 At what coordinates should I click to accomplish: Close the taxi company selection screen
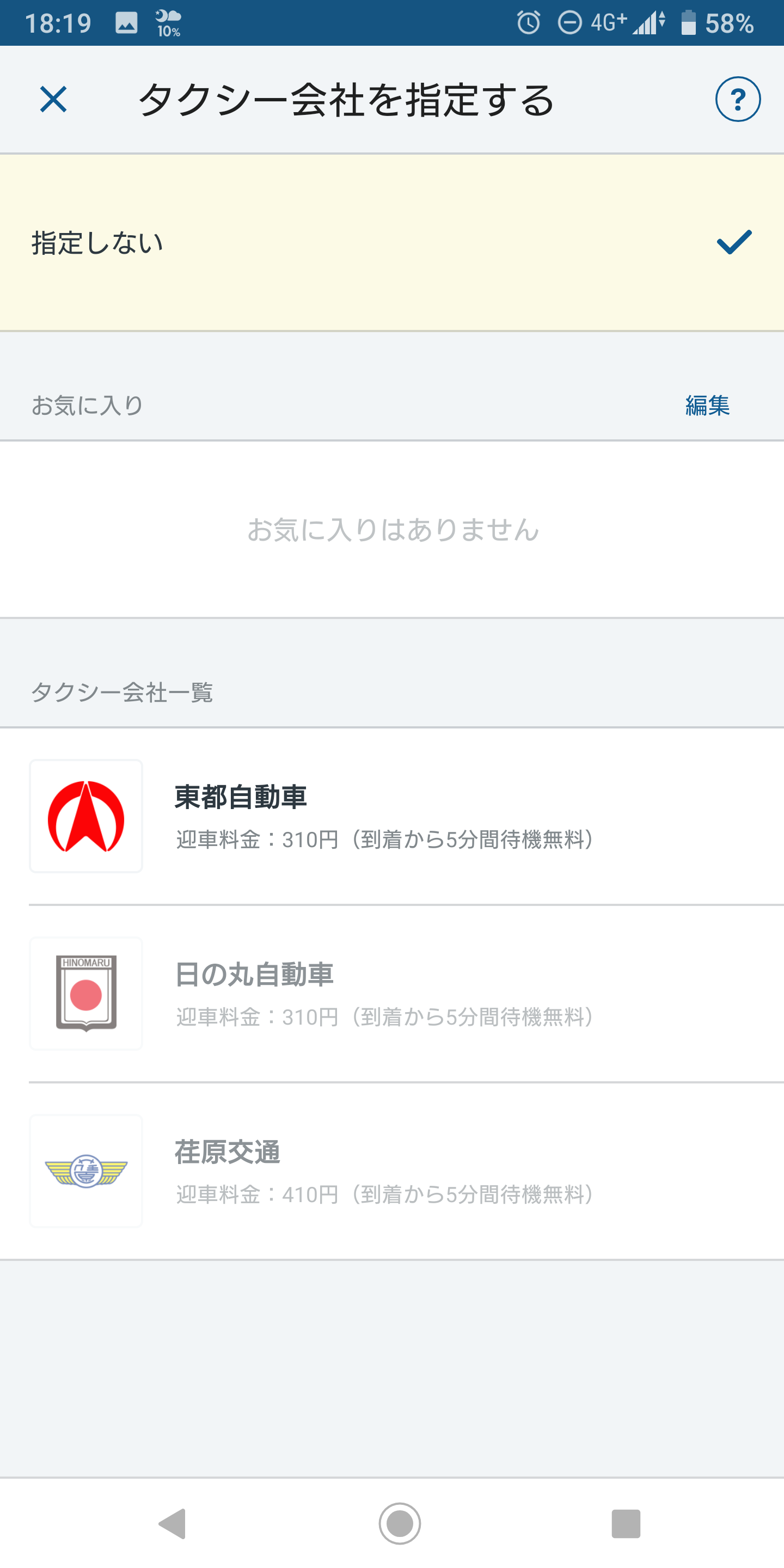(x=53, y=99)
